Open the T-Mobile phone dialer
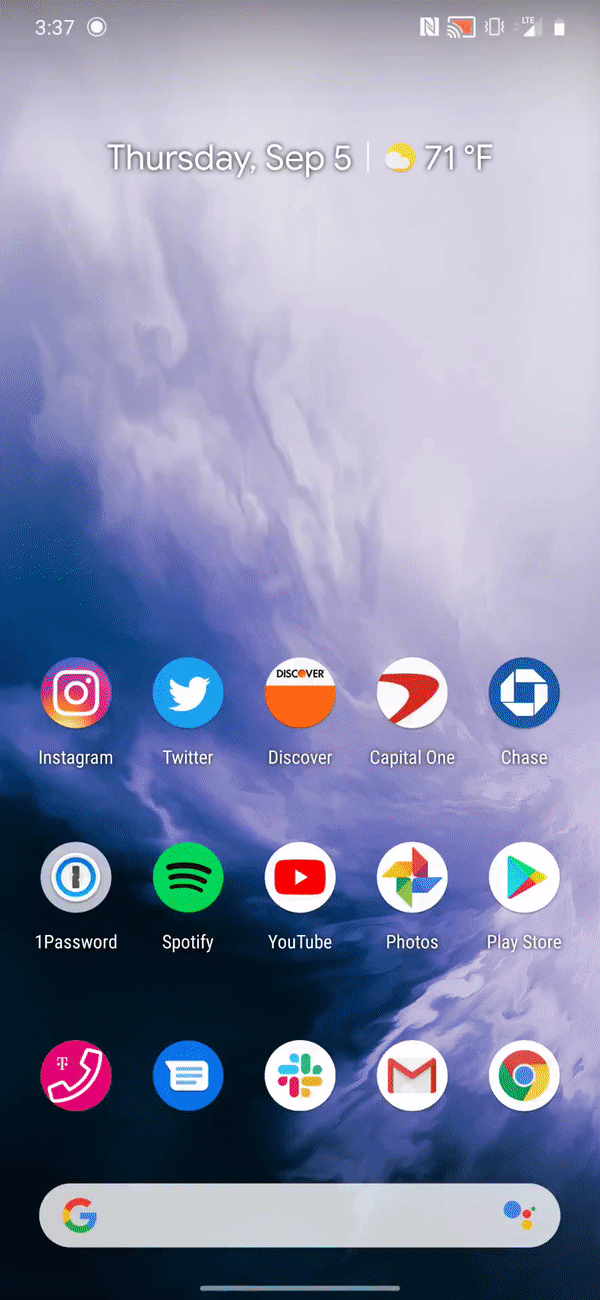600x1300 pixels. 76,1076
